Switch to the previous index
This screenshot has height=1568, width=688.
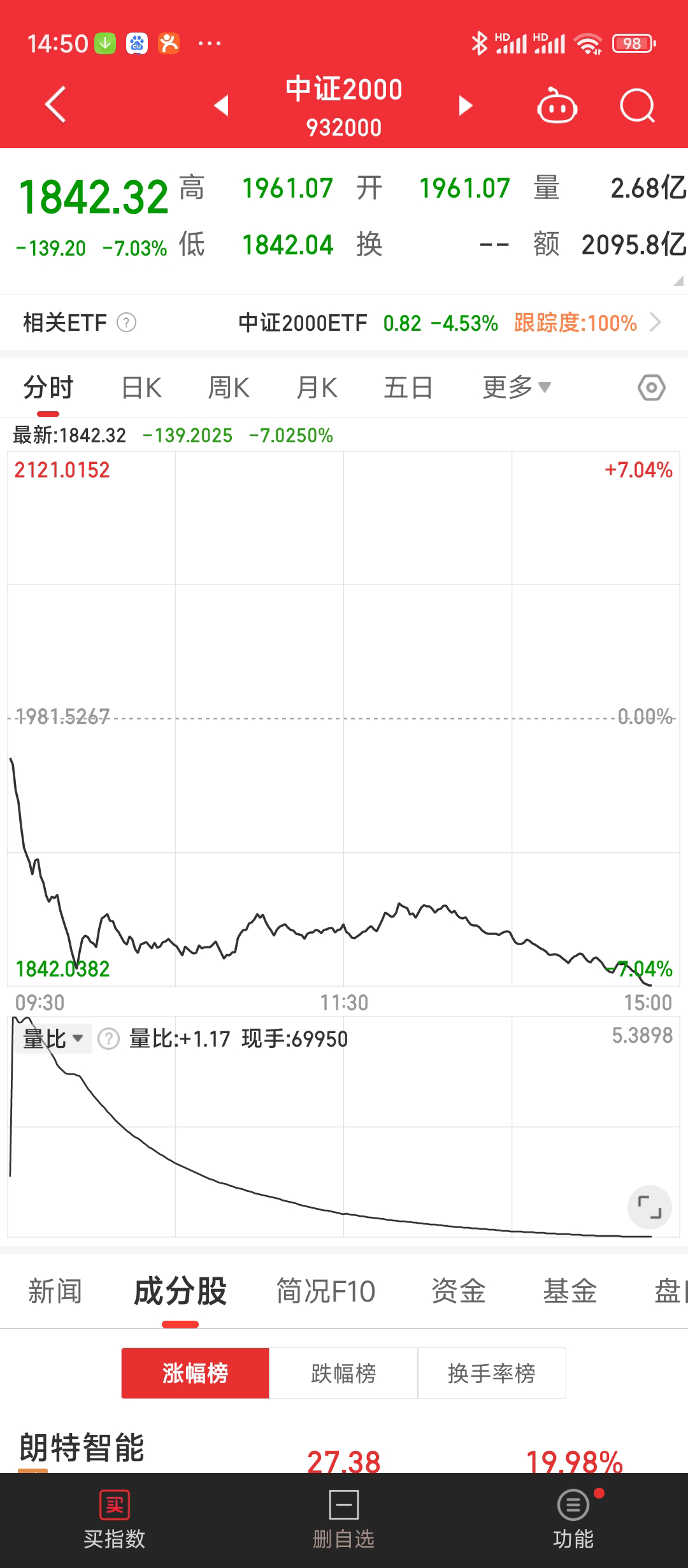pyautogui.click(x=221, y=105)
